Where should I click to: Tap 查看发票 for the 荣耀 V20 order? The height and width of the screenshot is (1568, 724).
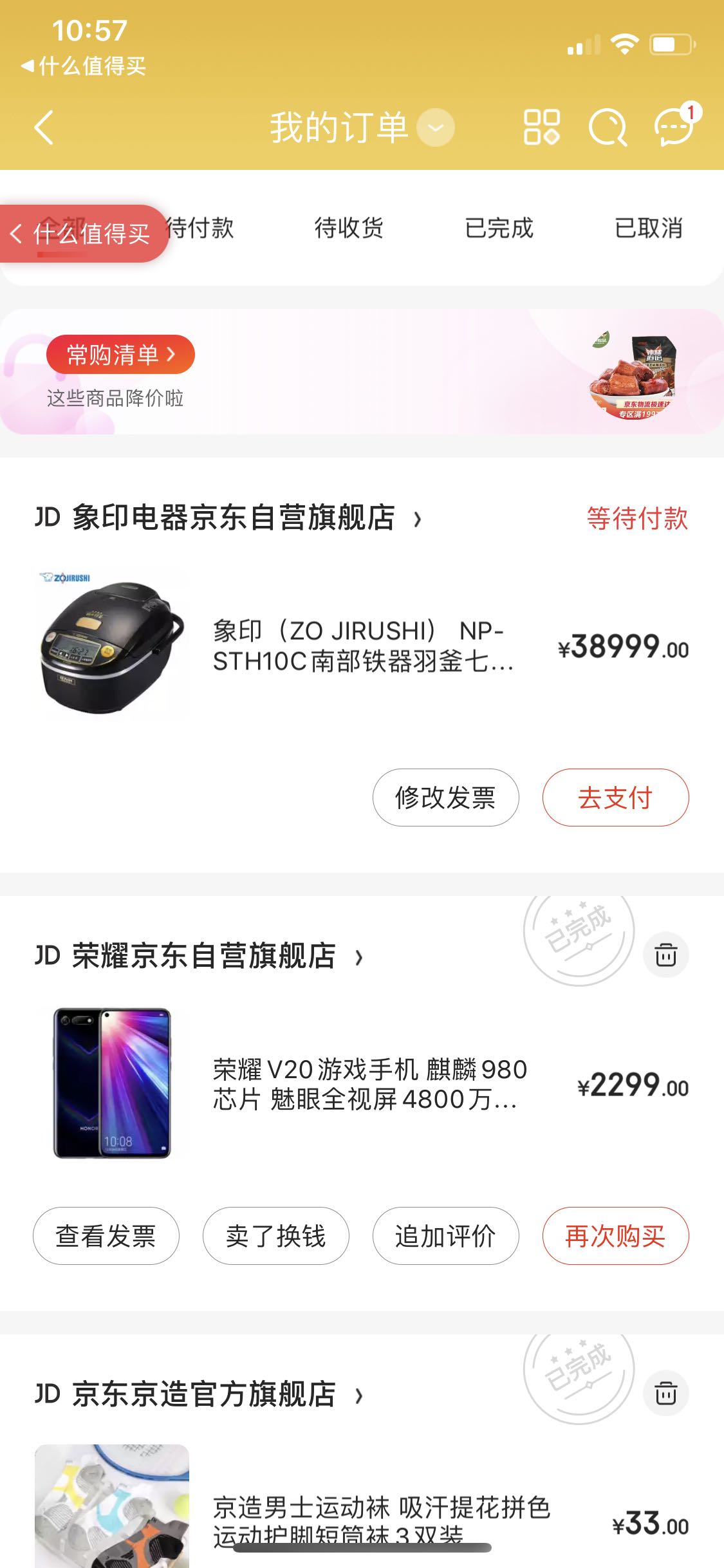click(x=106, y=1236)
